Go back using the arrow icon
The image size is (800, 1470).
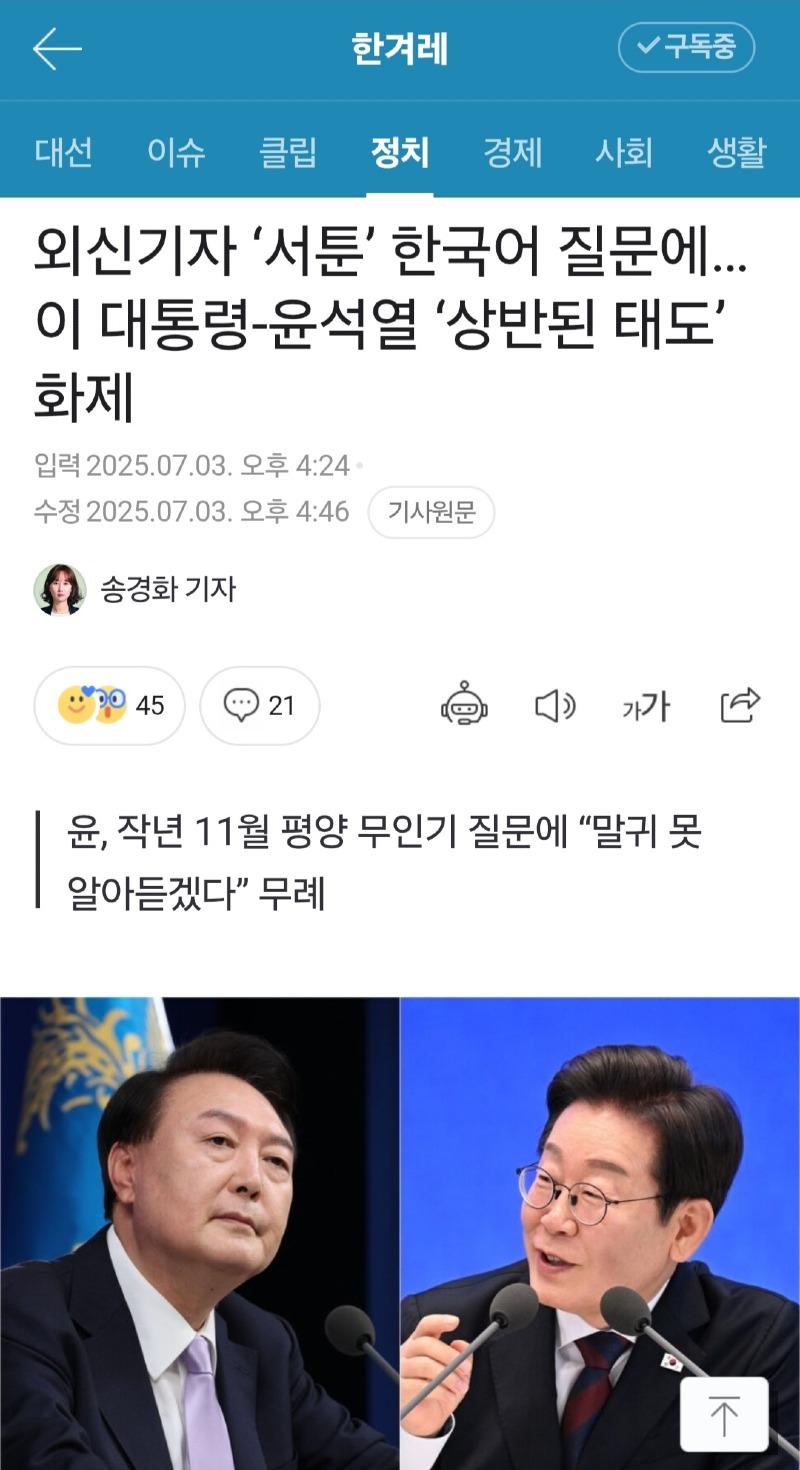point(56,49)
